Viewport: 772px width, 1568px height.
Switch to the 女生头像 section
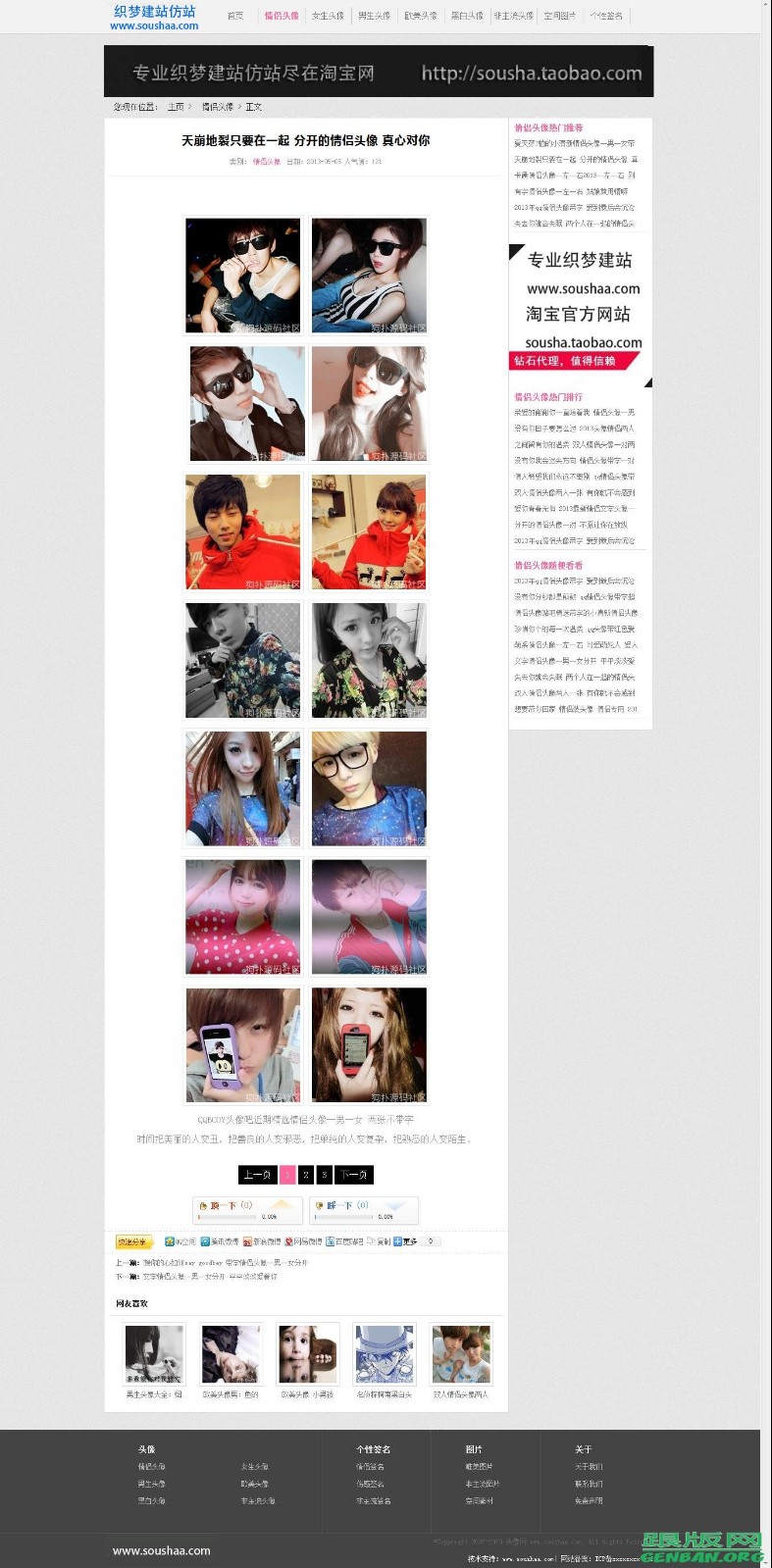(328, 16)
